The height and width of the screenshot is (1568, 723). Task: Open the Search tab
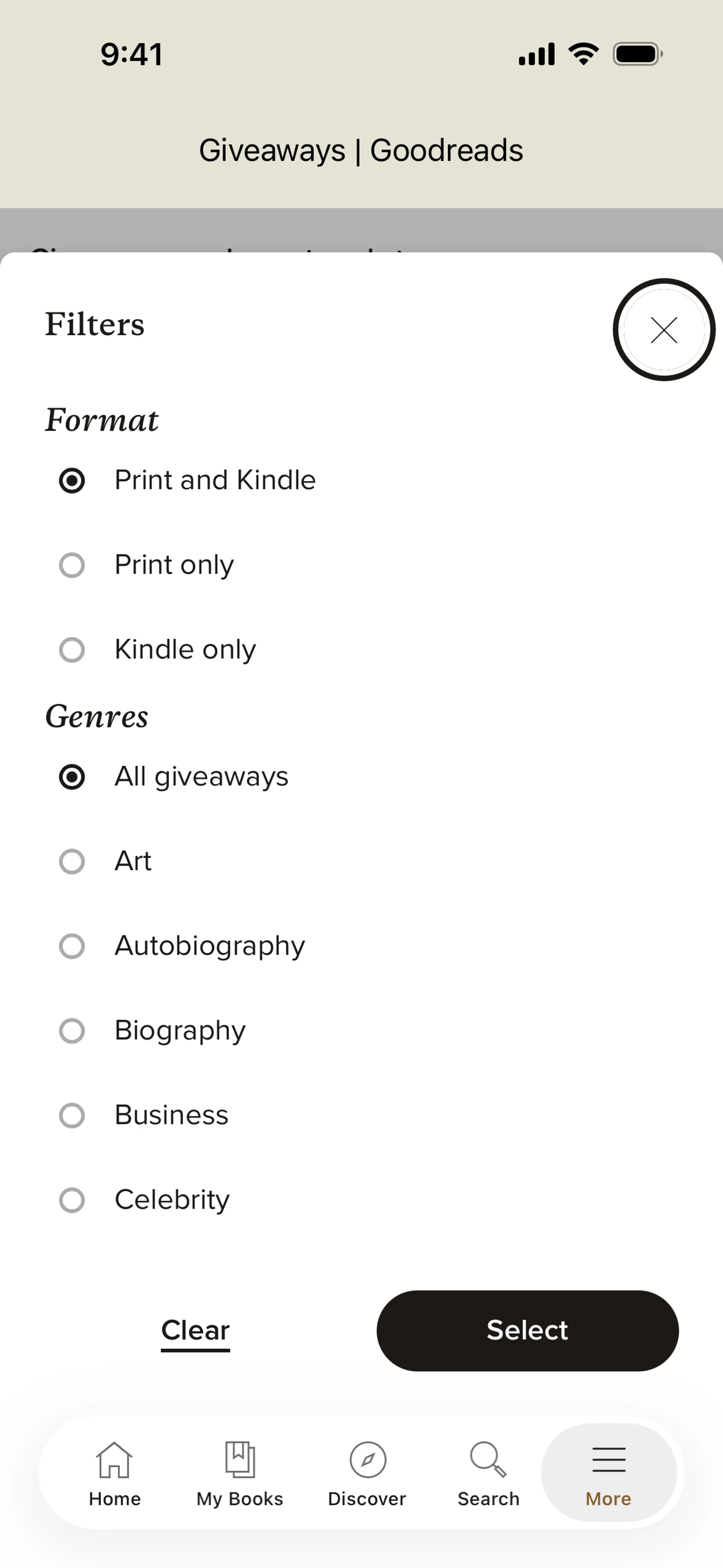pos(488,1472)
